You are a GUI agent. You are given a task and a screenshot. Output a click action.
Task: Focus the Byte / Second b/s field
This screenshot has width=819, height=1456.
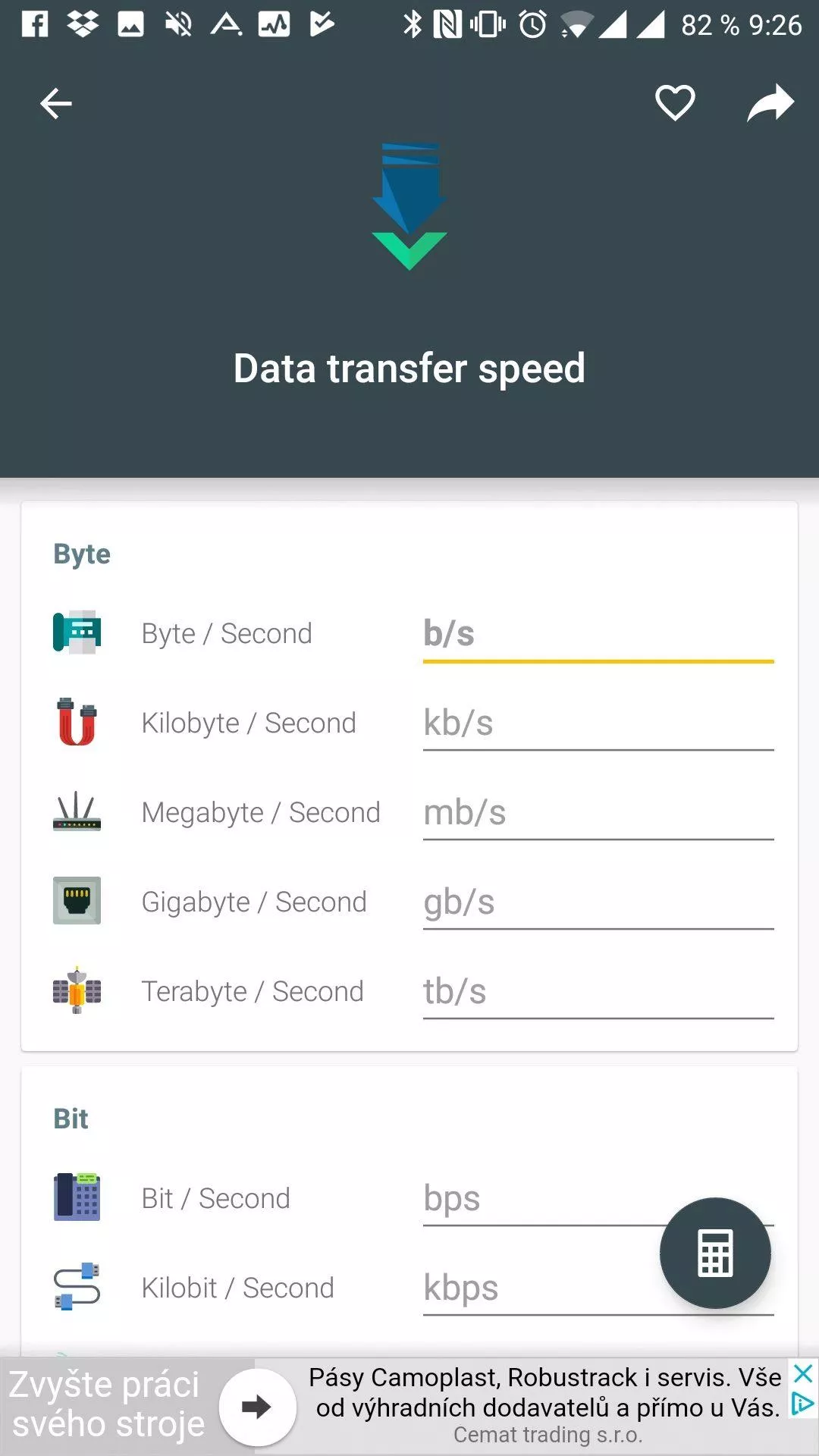coord(598,635)
